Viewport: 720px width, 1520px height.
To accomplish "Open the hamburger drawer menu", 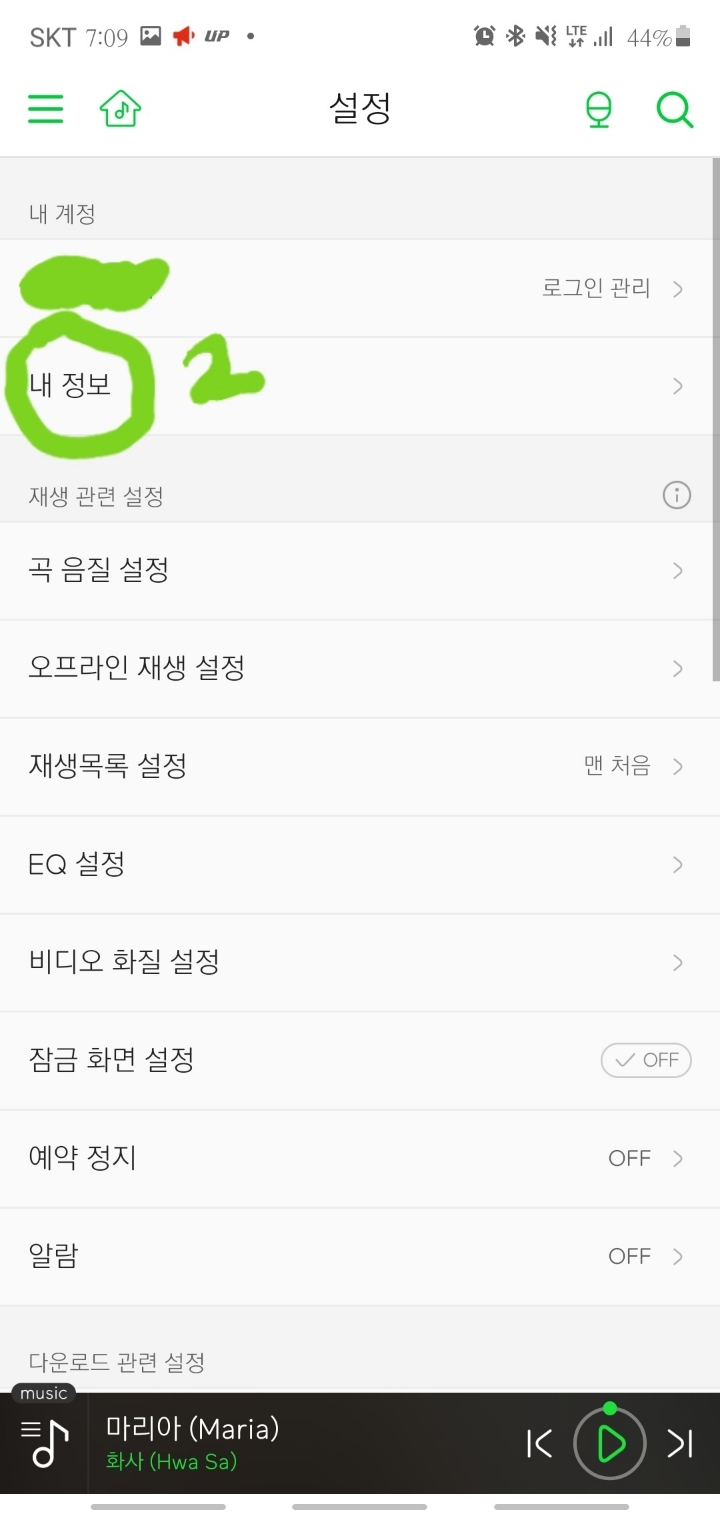I will point(45,108).
